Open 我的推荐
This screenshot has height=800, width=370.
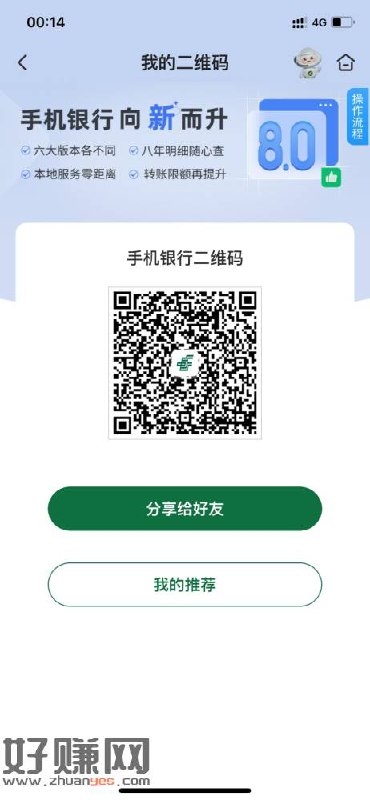[x=185, y=584]
